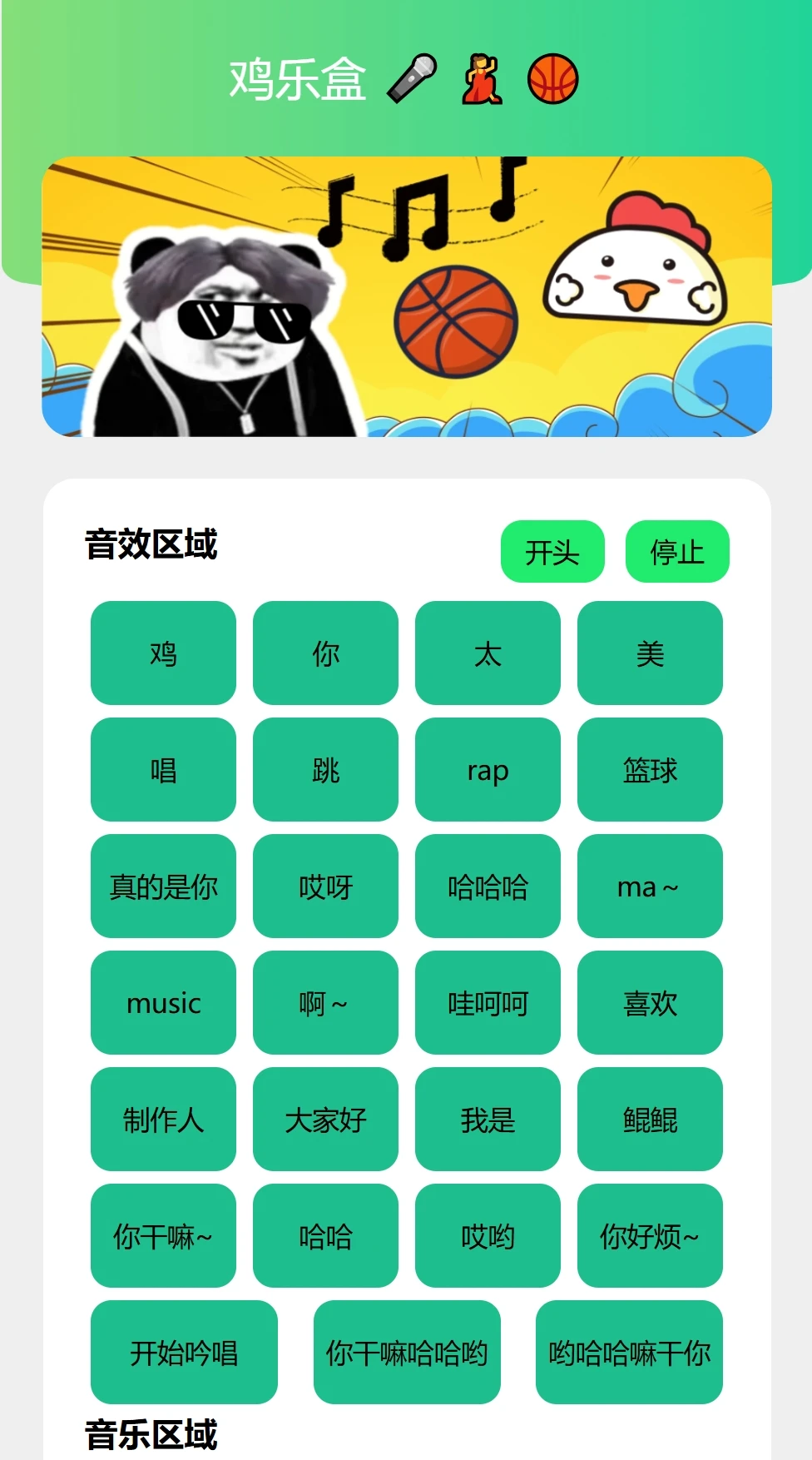Tap the 哇呵呵 sound button
Viewport: 812px width, 1460px height.
[x=488, y=1003]
